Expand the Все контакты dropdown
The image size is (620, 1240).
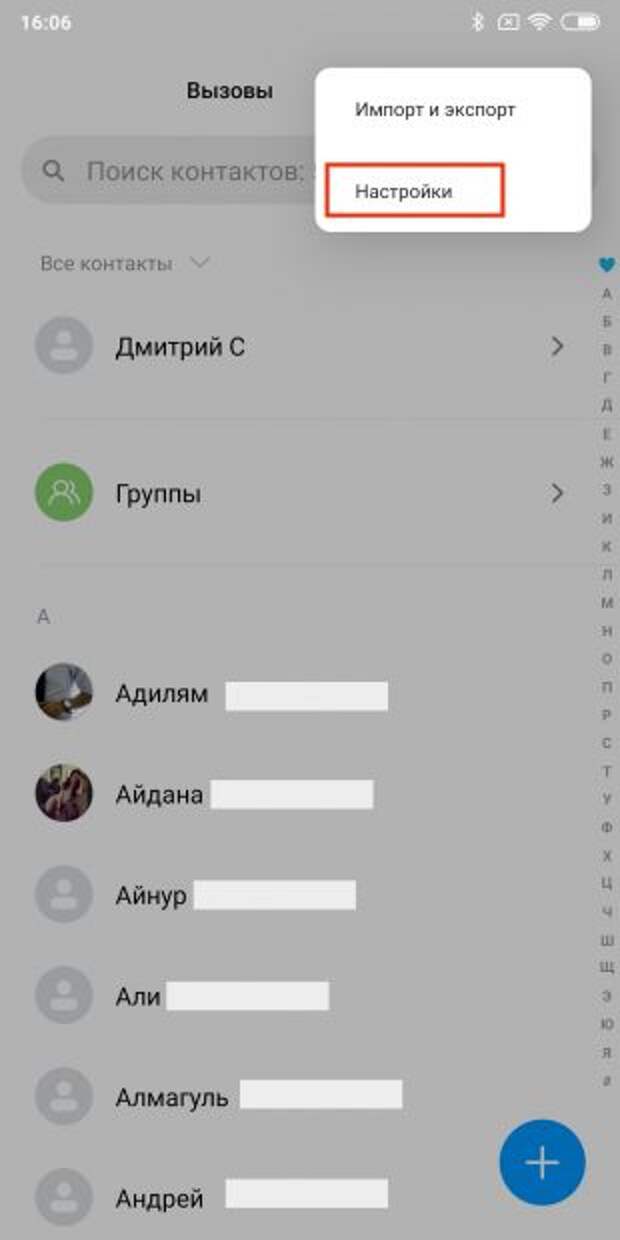[x=124, y=264]
